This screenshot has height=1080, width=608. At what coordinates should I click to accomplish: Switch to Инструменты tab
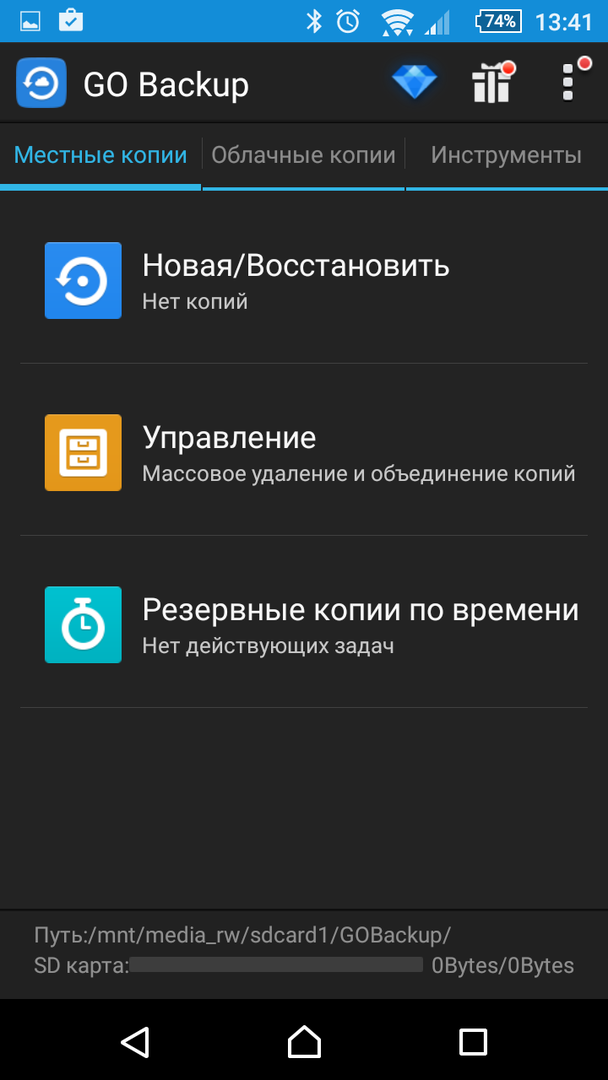pyautogui.click(x=506, y=156)
